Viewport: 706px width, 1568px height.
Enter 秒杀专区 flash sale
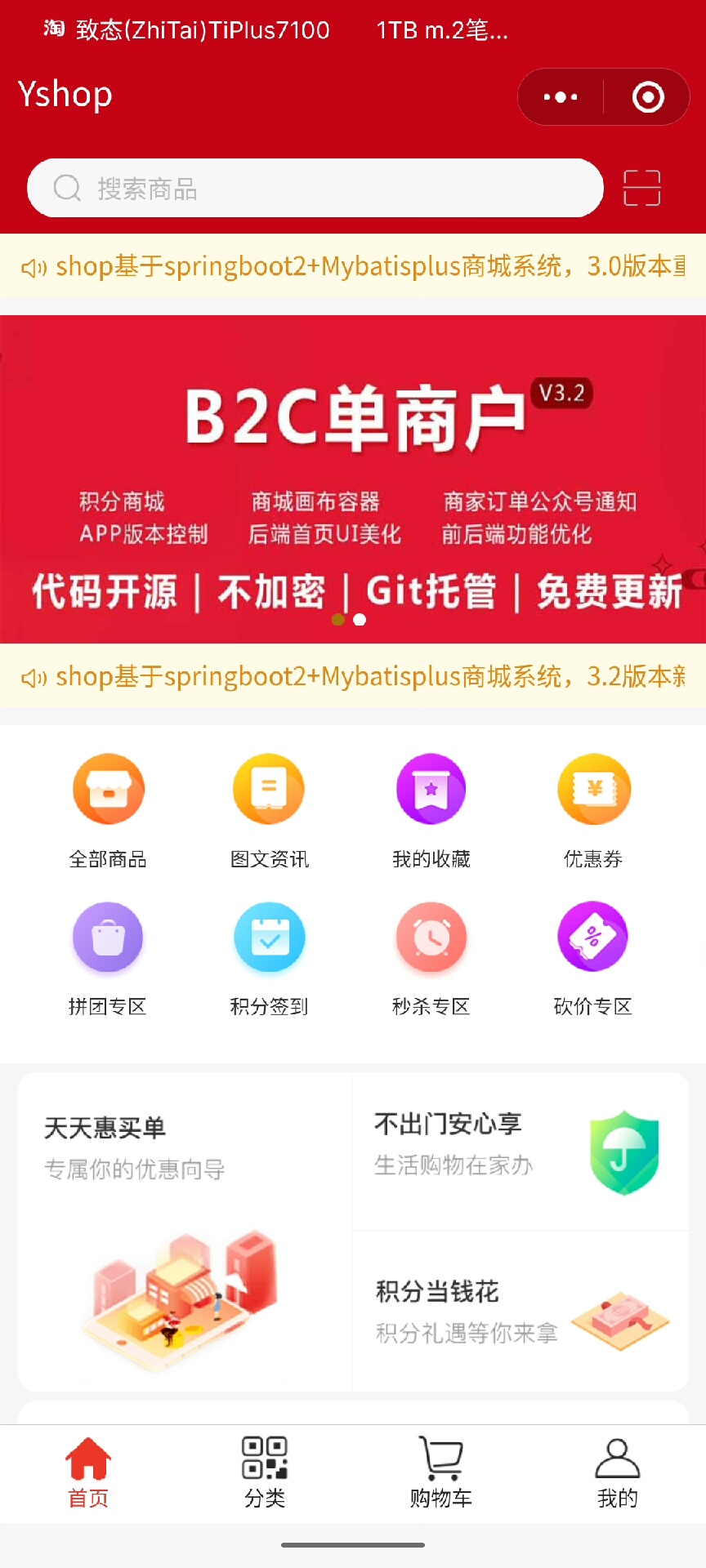[431, 954]
